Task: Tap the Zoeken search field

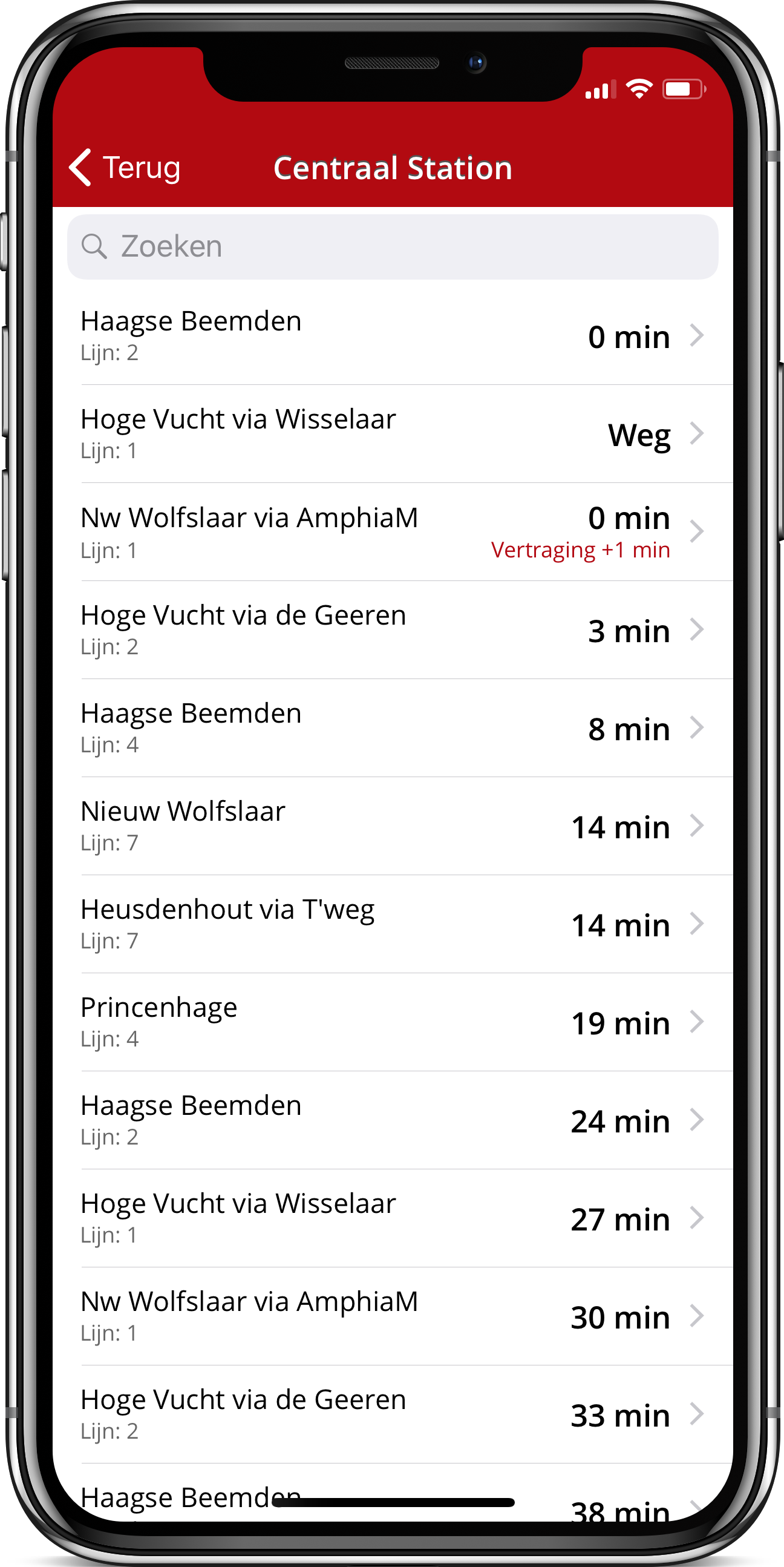Action: coord(393,247)
